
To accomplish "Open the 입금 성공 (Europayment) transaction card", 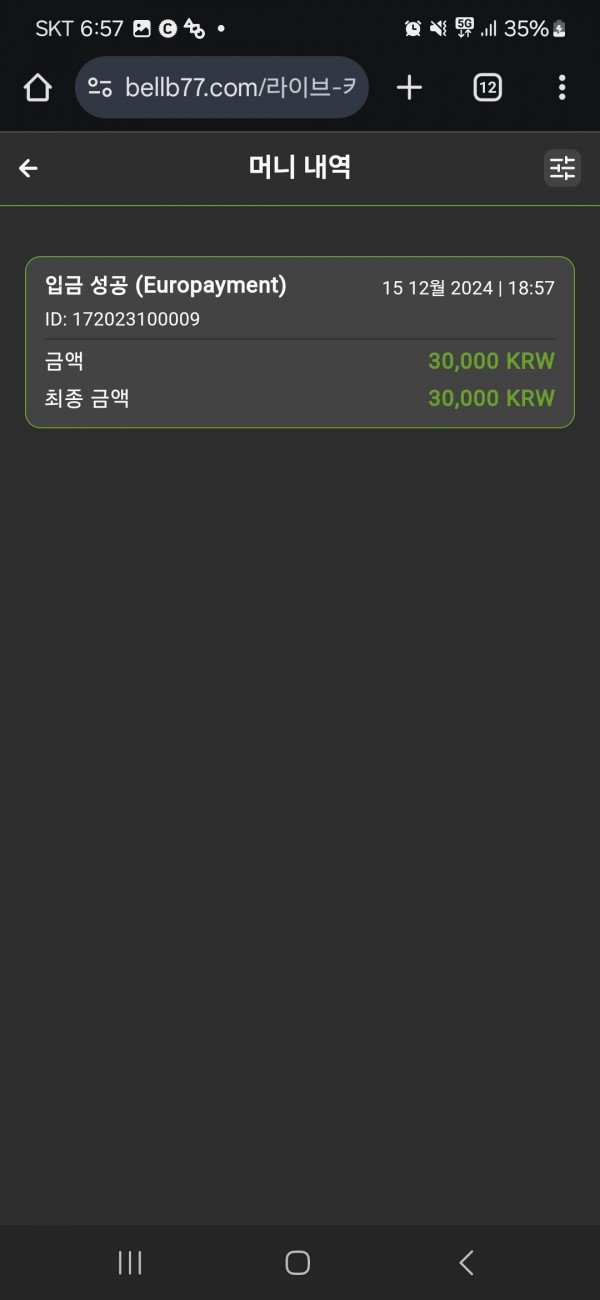I will 300,342.
